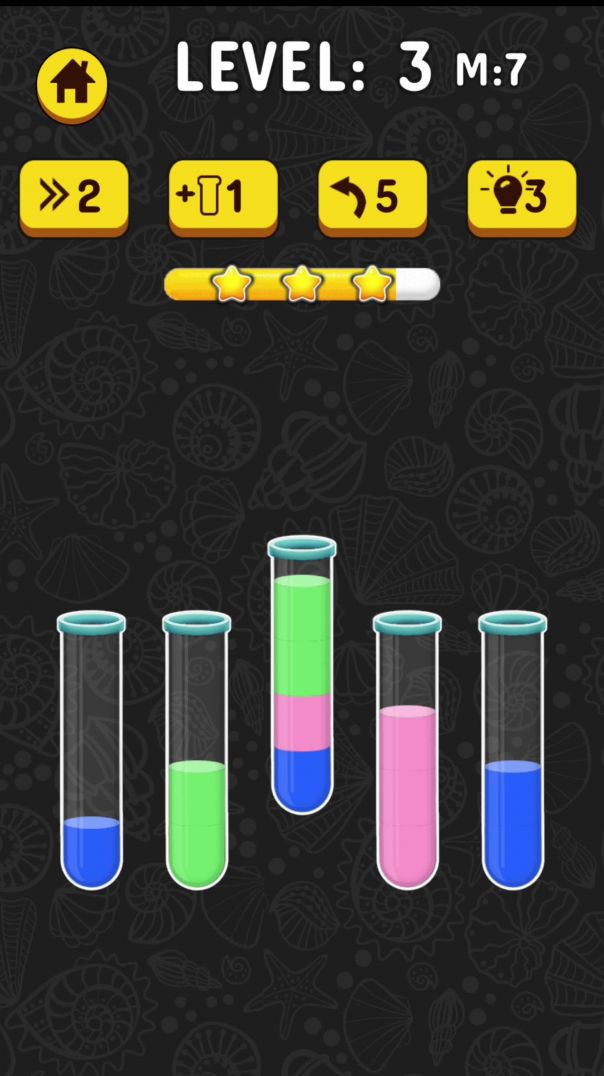This screenshot has height=1076, width=604.
Task: Go to the home menu
Action: coord(72,86)
